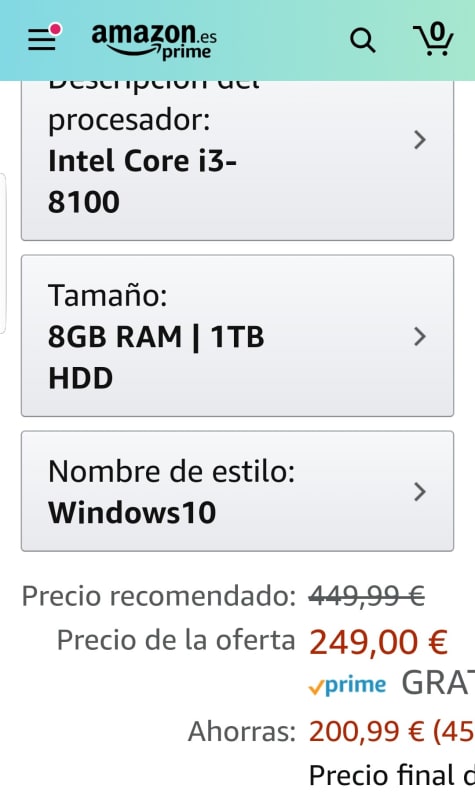
Task: View the shopping cart
Action: (x=433, y=39)
